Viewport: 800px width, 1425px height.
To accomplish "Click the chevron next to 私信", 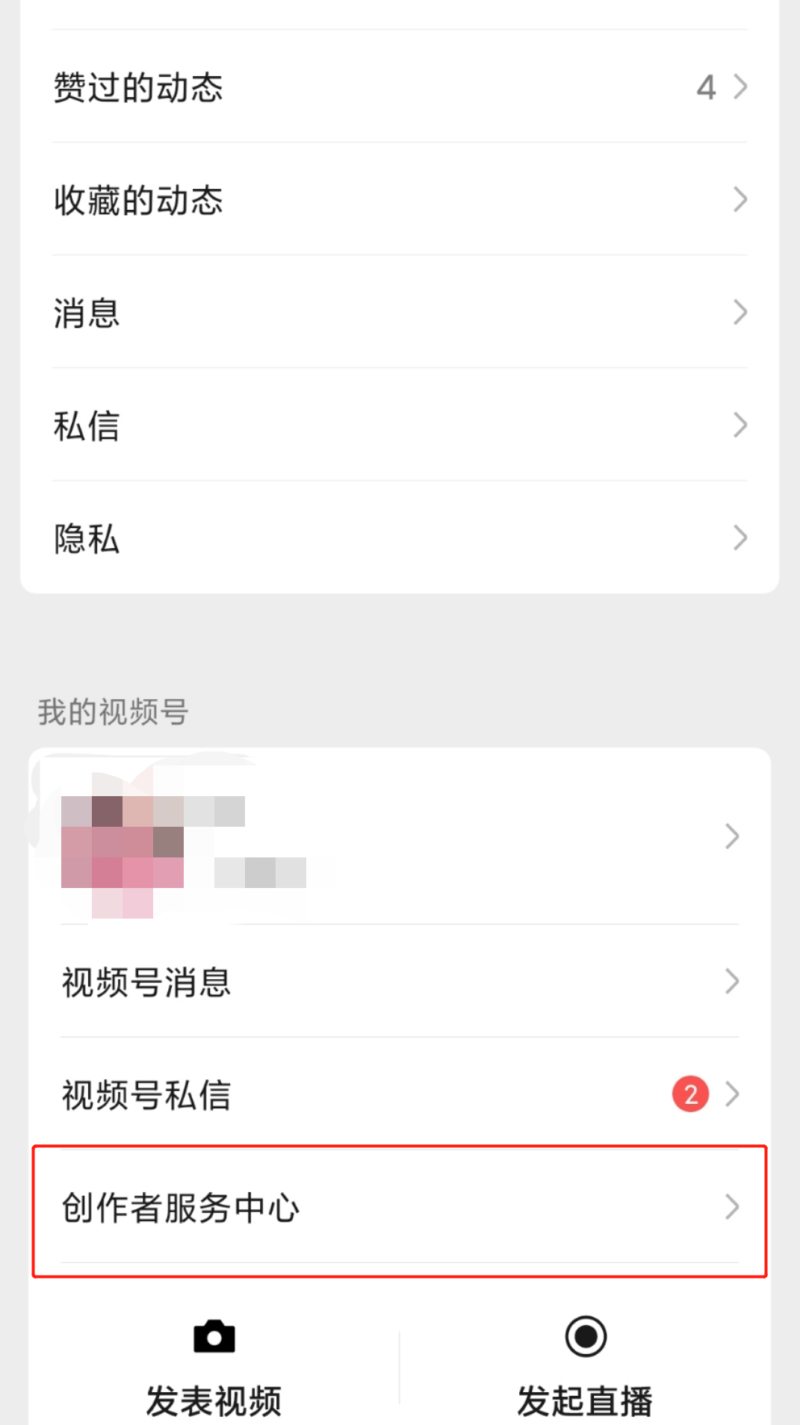I will 739,425.
